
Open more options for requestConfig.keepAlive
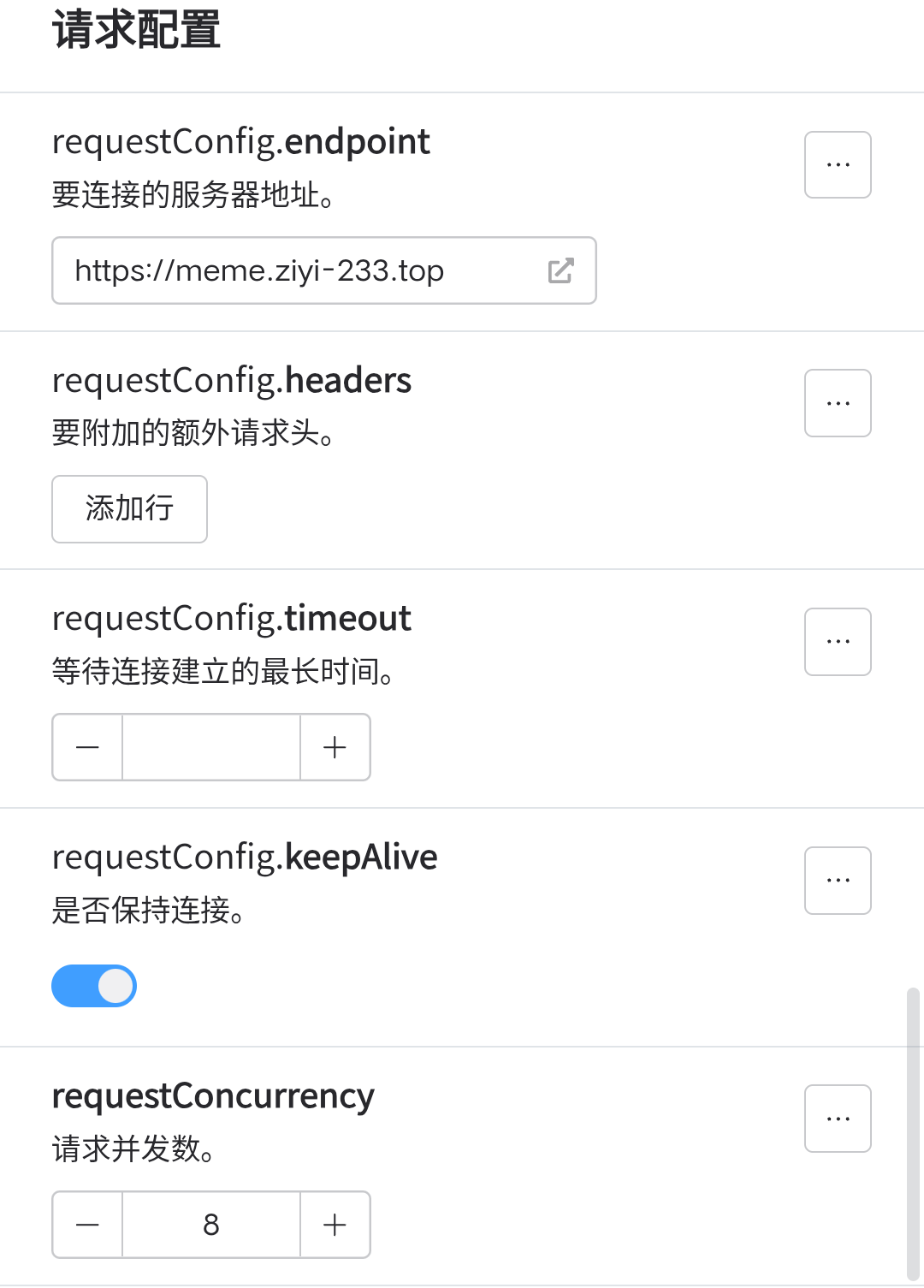pyautogui.click(x=838, y=881)
